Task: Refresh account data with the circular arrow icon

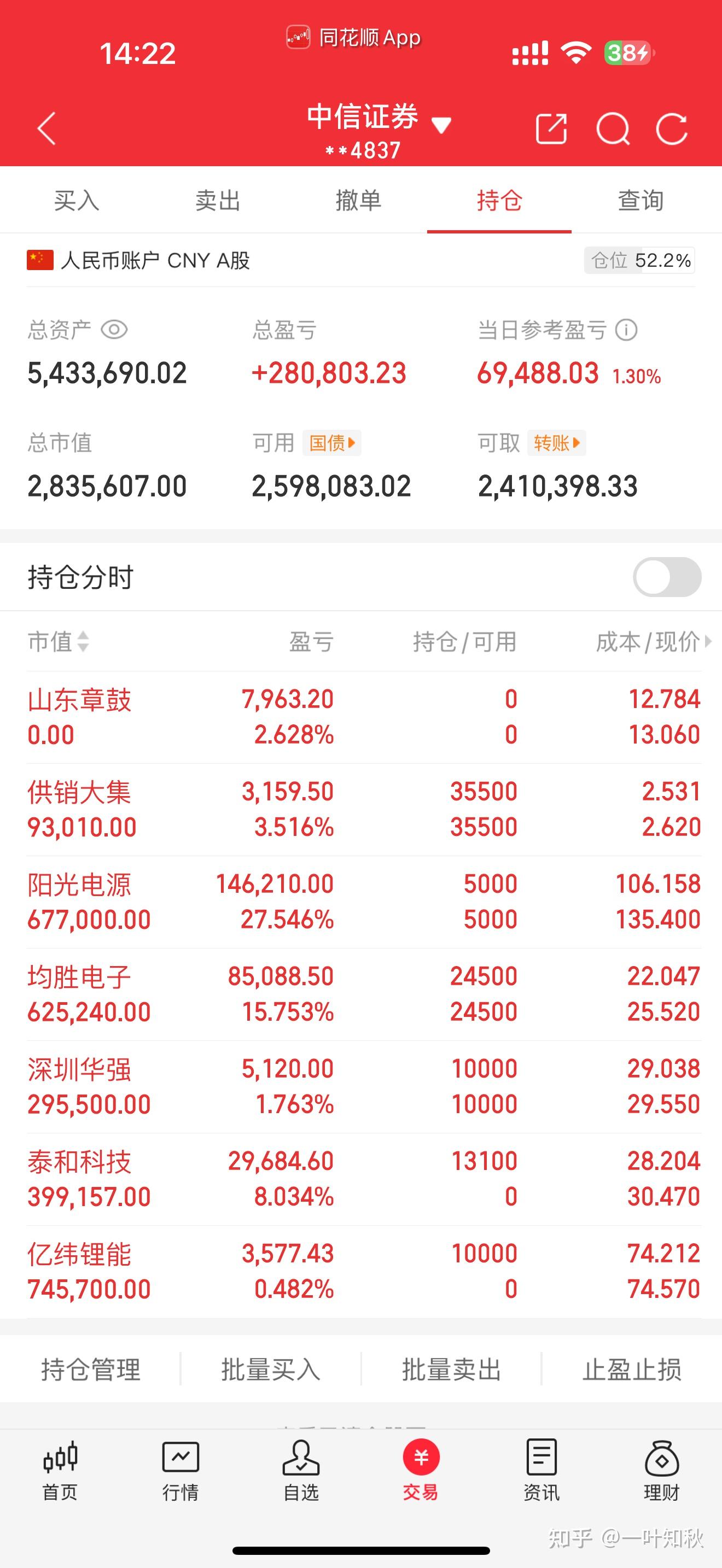Action: tap(672, 129)
